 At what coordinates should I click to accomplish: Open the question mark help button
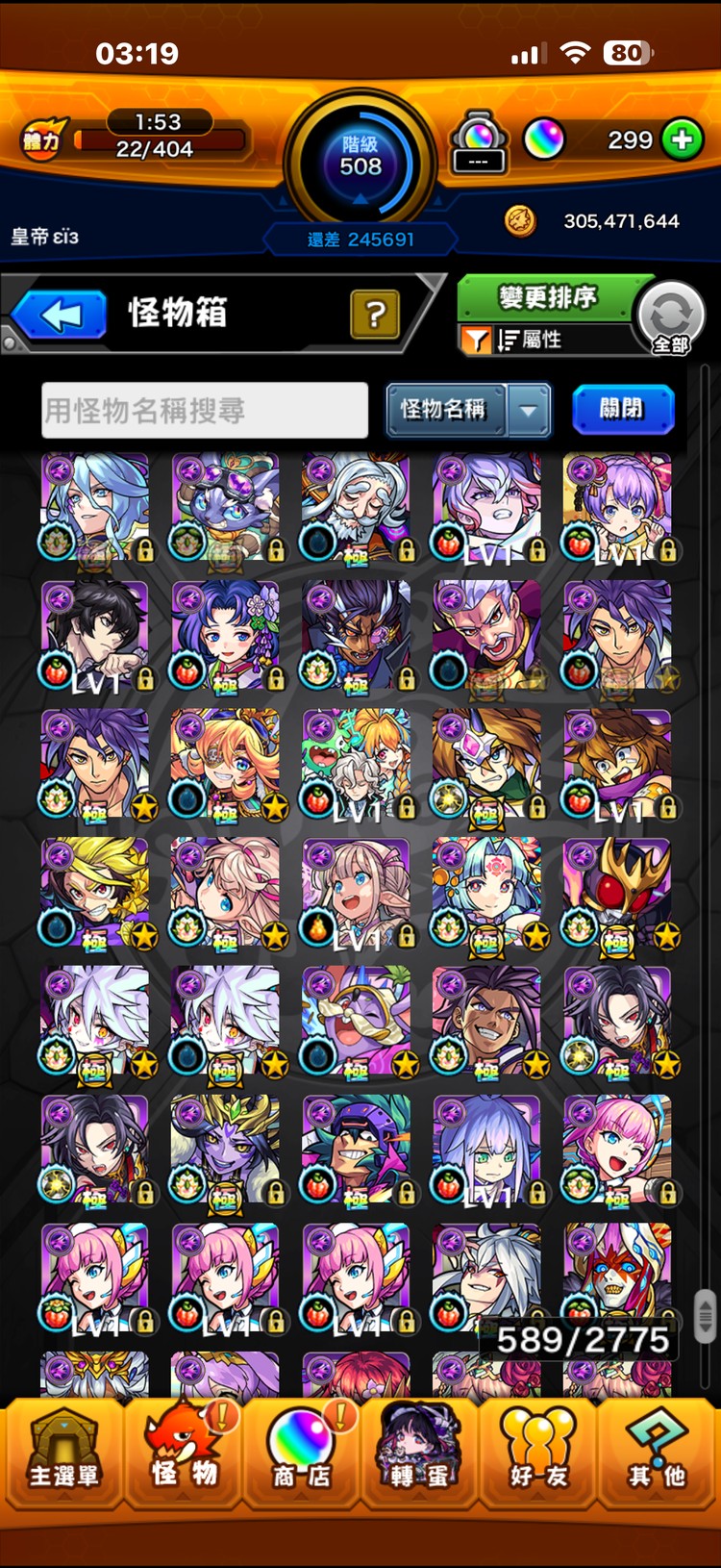[x=375, y=314]
